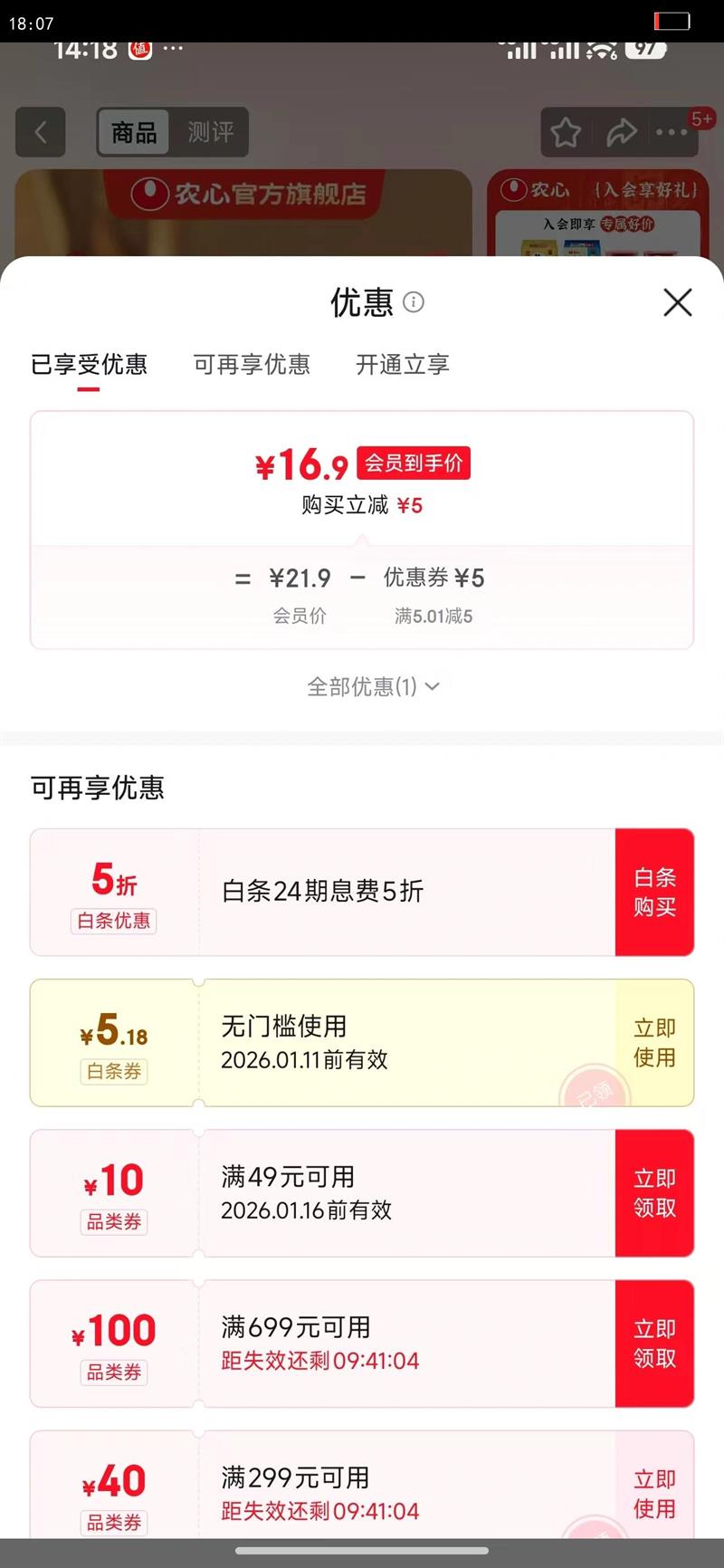The image size is (724, 1568).
Task: Tap the 会员到手价 red price tag
Action: (415, 463)
